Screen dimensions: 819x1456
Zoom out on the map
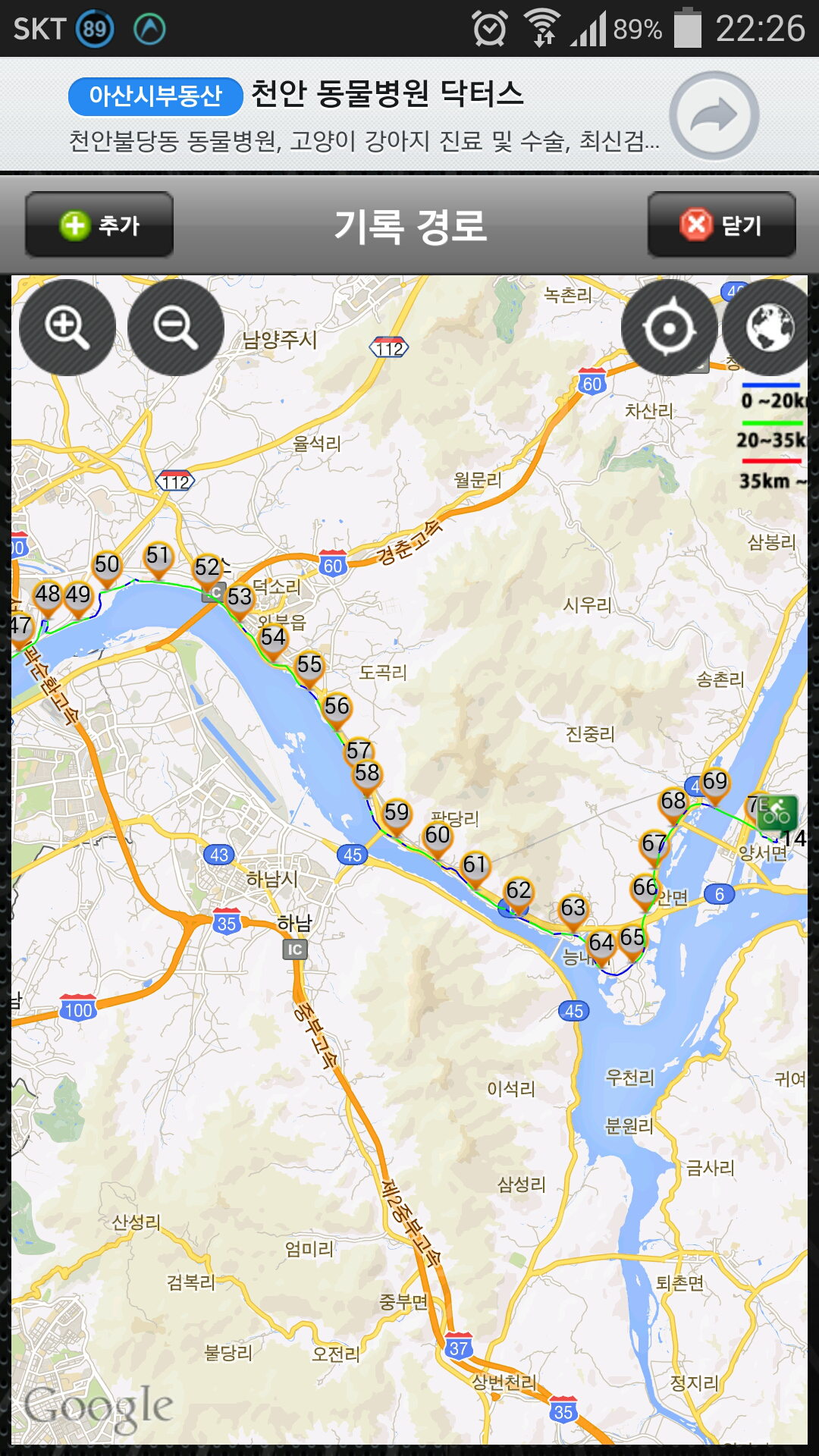(175, 328)
